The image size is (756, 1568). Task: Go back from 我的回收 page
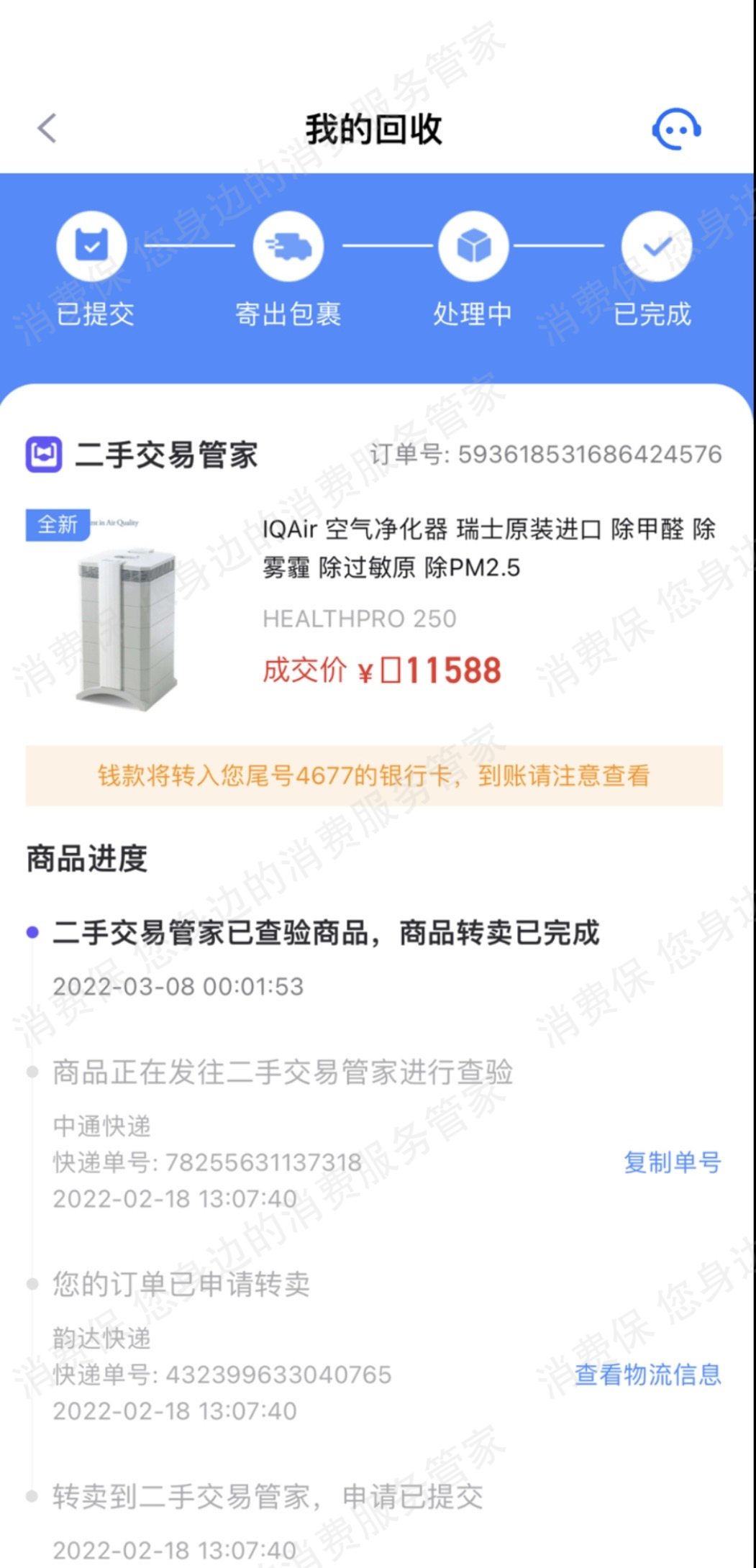pyautogui.click(x=47, y=129)
